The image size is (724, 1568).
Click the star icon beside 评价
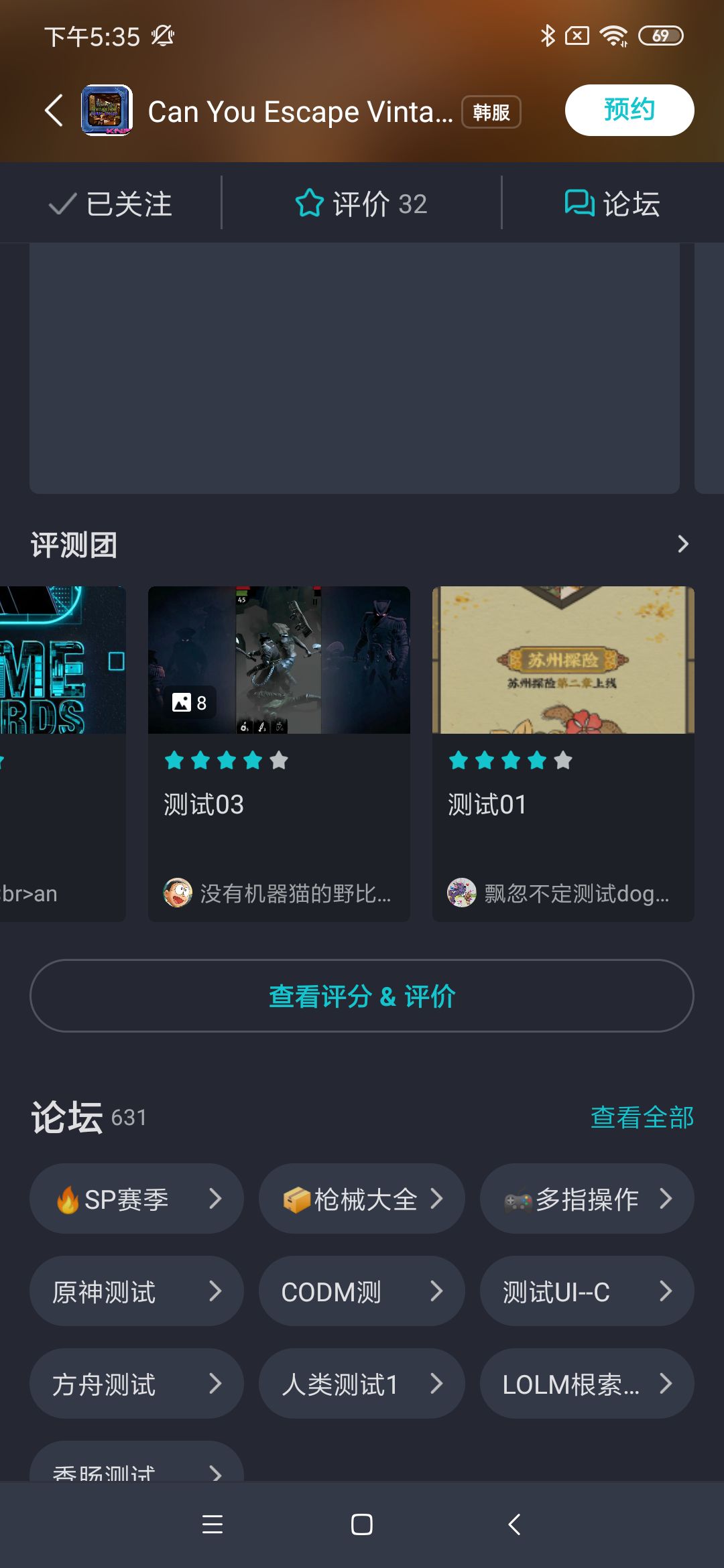pyautogui.click(x=310, y=203)
